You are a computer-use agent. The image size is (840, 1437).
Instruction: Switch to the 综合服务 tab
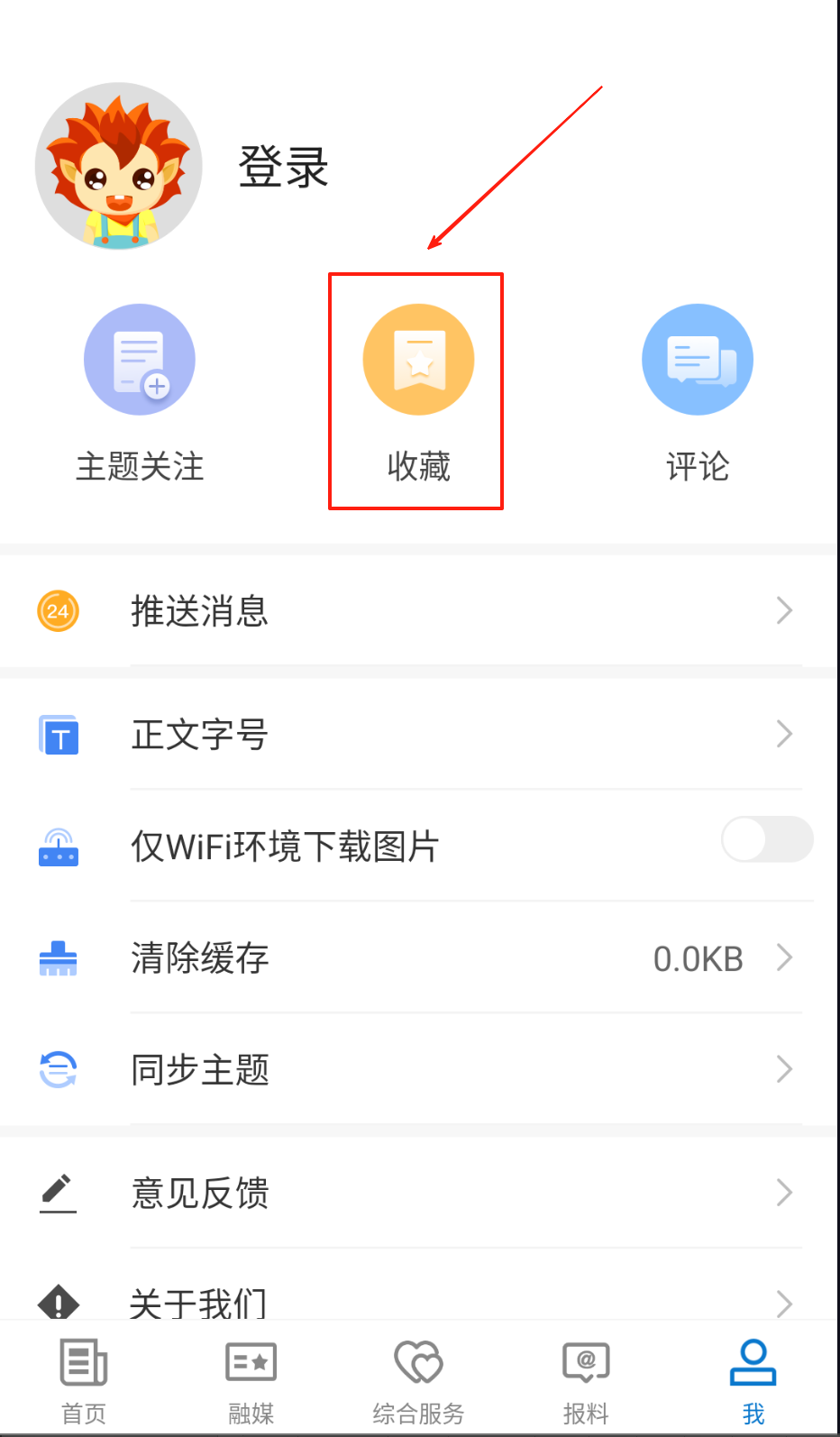418,1381
